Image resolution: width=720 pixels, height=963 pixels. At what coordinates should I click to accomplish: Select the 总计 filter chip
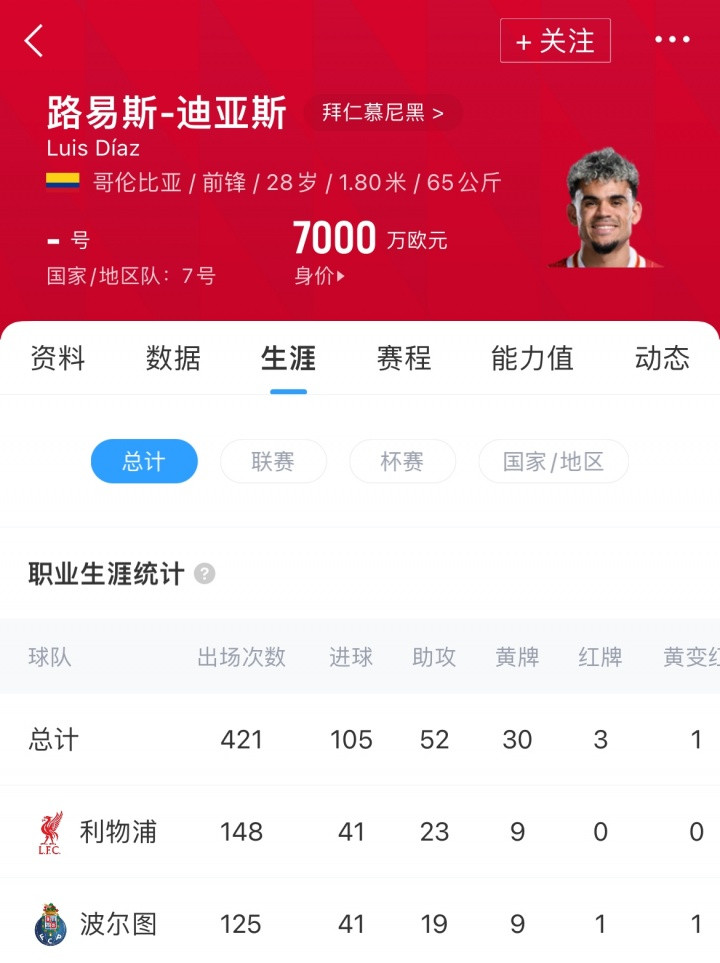pos(144,462)
